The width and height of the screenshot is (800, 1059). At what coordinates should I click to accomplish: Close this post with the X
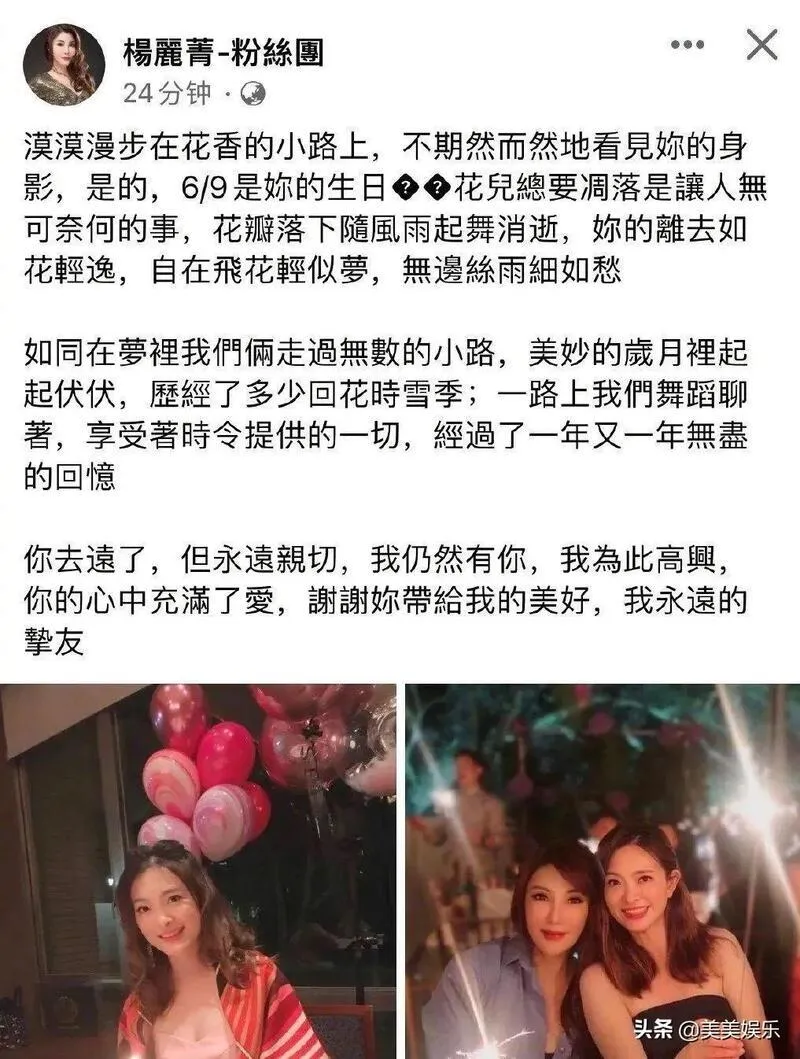[762, 45]
